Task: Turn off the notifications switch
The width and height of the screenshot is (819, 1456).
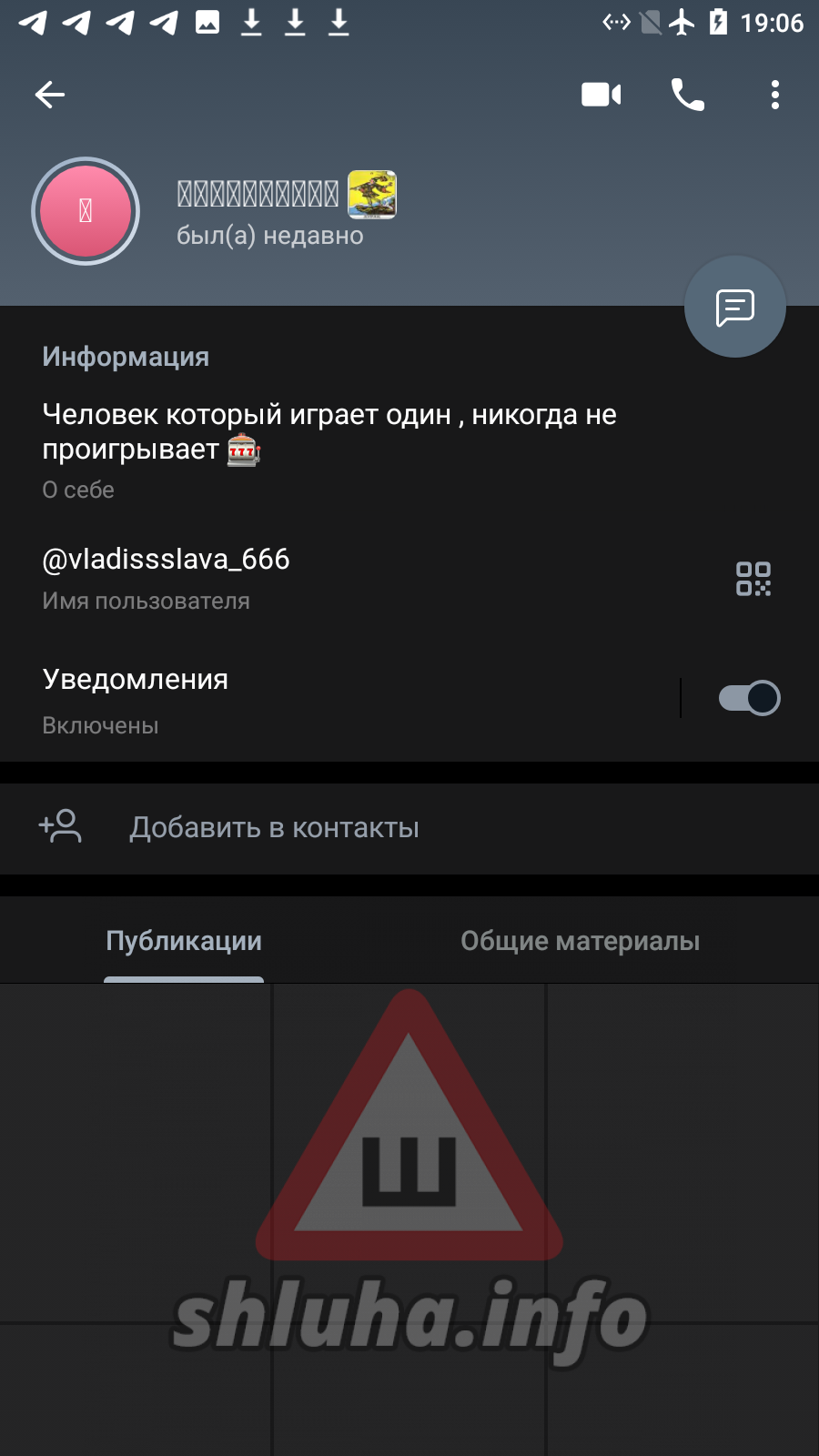Action: (x=749, y=698)
